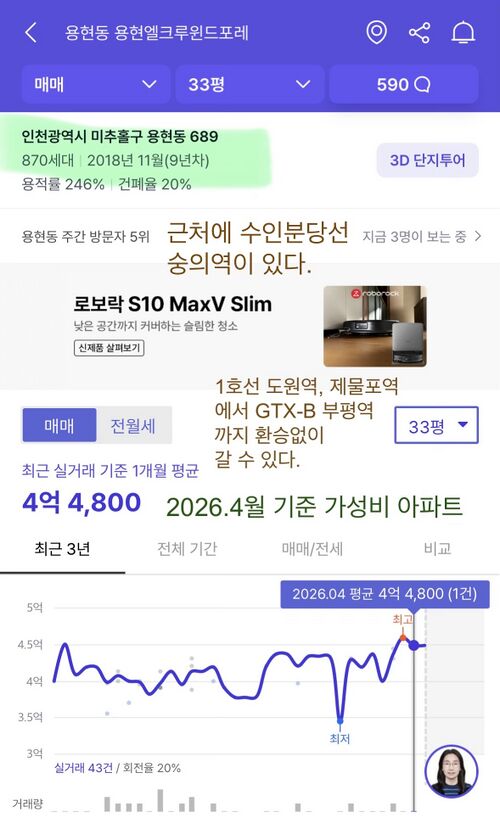Open the 로보락 S10 MaxV Slim ad
The image size is (500, 818).
[250, 326]
